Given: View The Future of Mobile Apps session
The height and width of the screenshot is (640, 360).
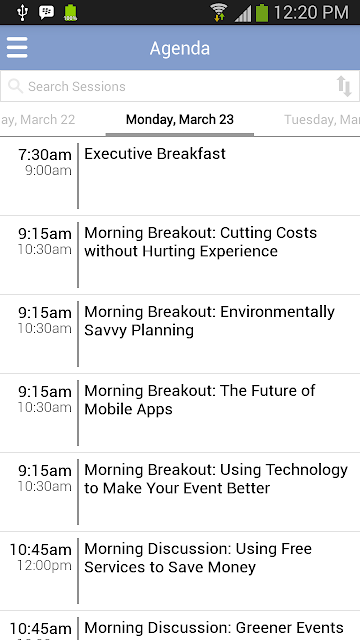Looking at the screenshot, I should [180, 413].
